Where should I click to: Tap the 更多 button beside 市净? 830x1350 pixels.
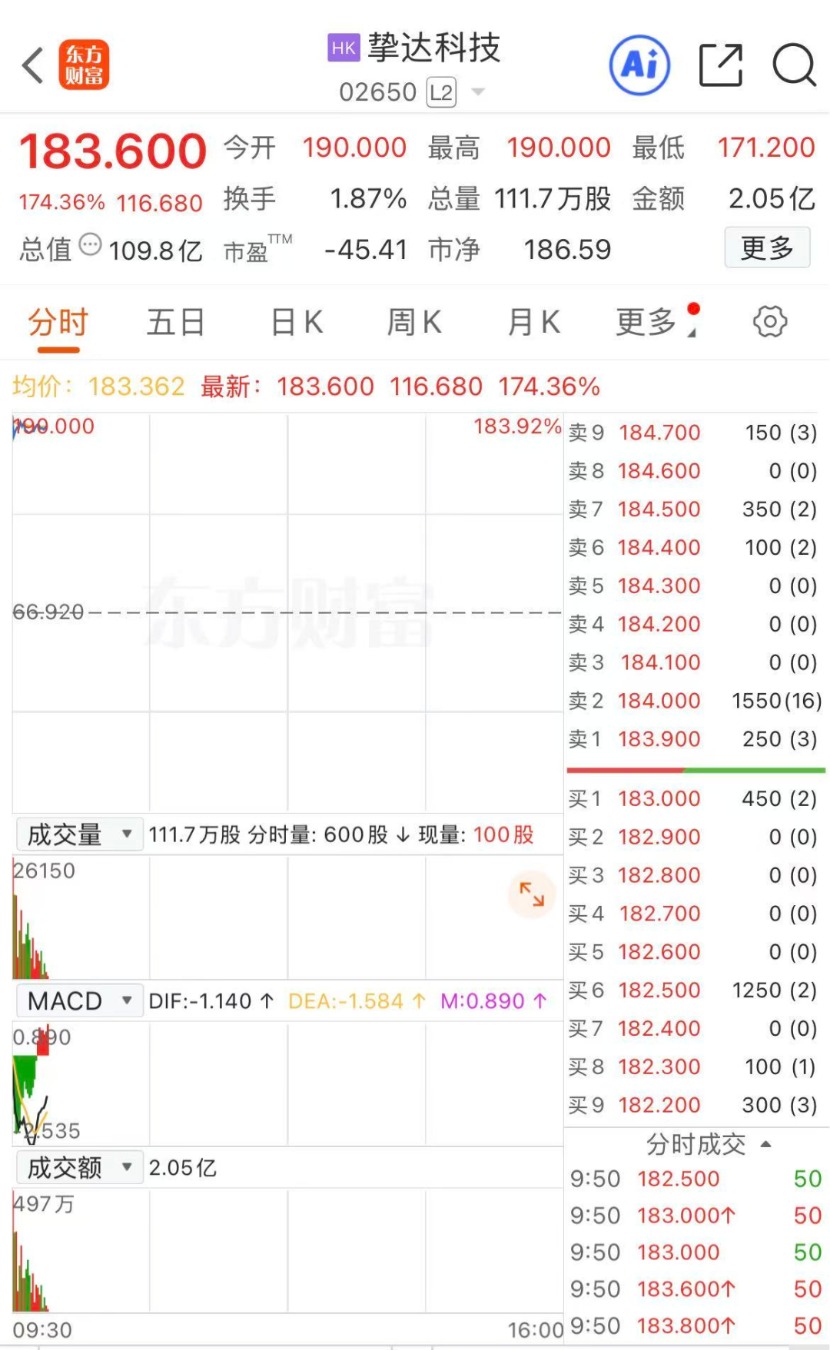pos(767,248)
